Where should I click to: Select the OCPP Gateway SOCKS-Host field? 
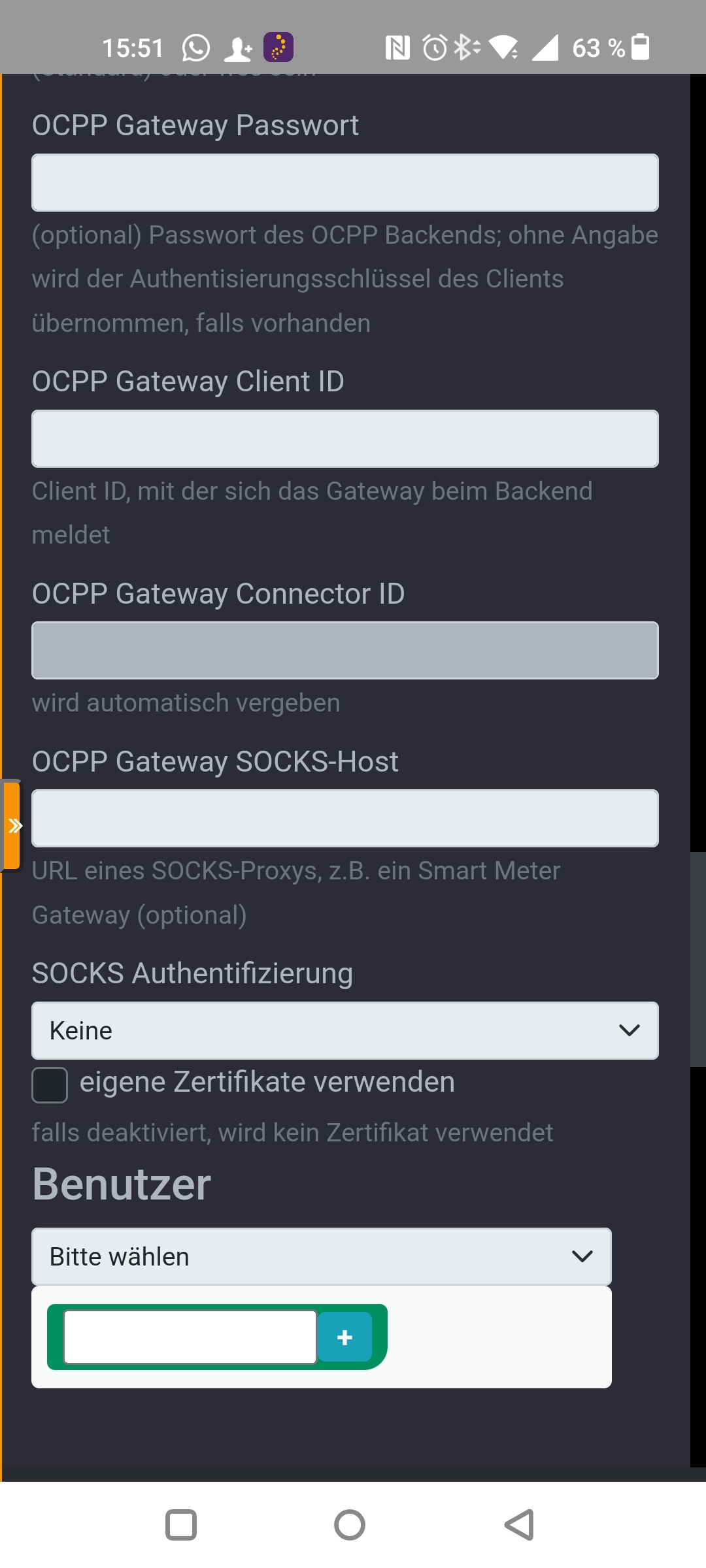[x=345, y=818]
